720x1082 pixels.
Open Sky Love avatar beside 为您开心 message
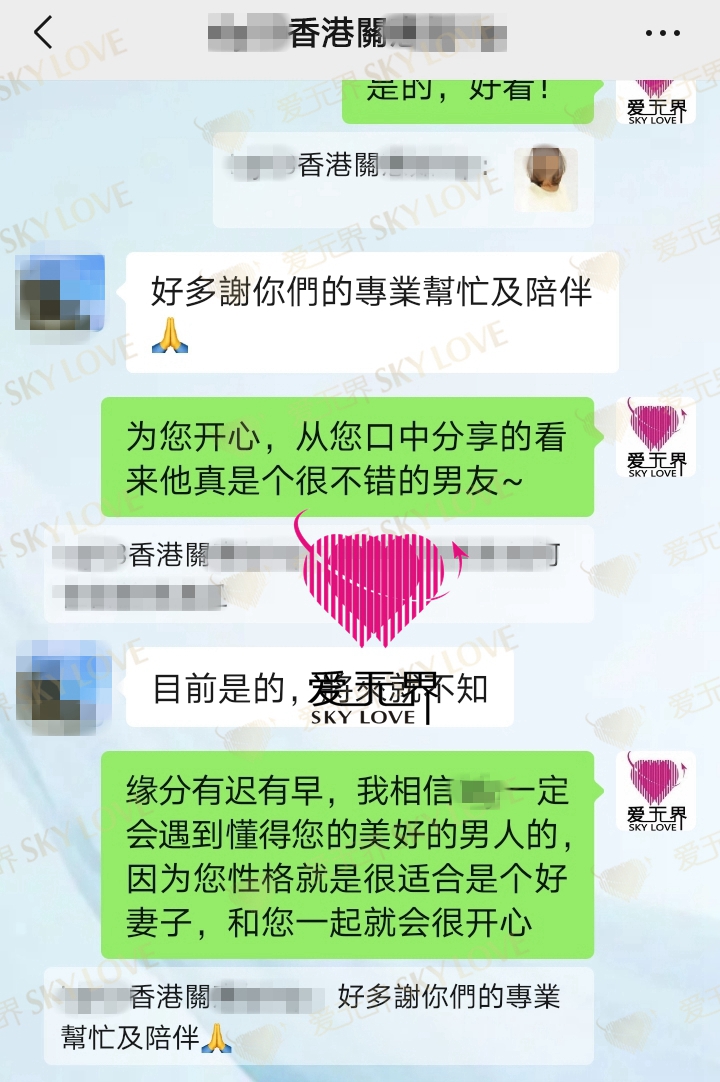tap(656, 437)
